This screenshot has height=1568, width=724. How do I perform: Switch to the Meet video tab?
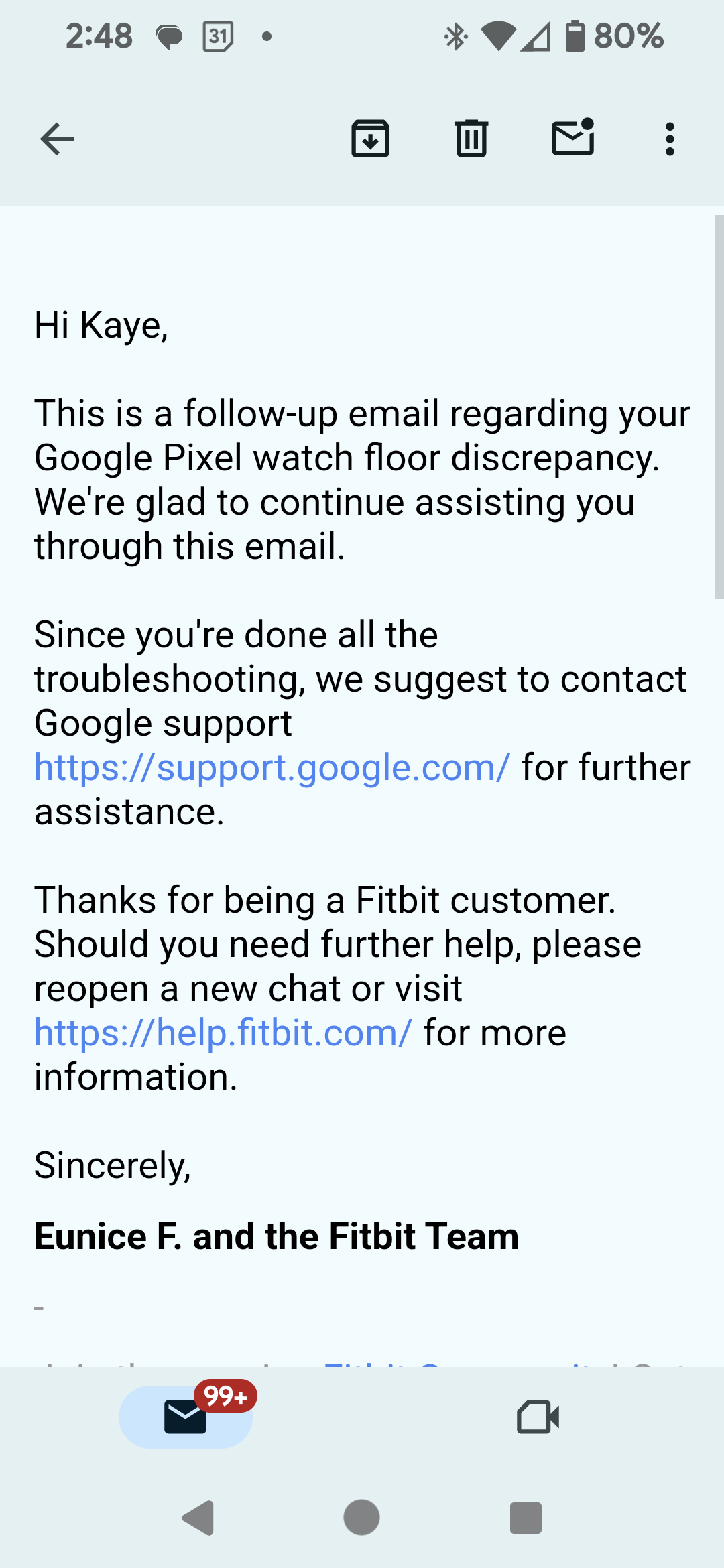[x=538, y=1417]
